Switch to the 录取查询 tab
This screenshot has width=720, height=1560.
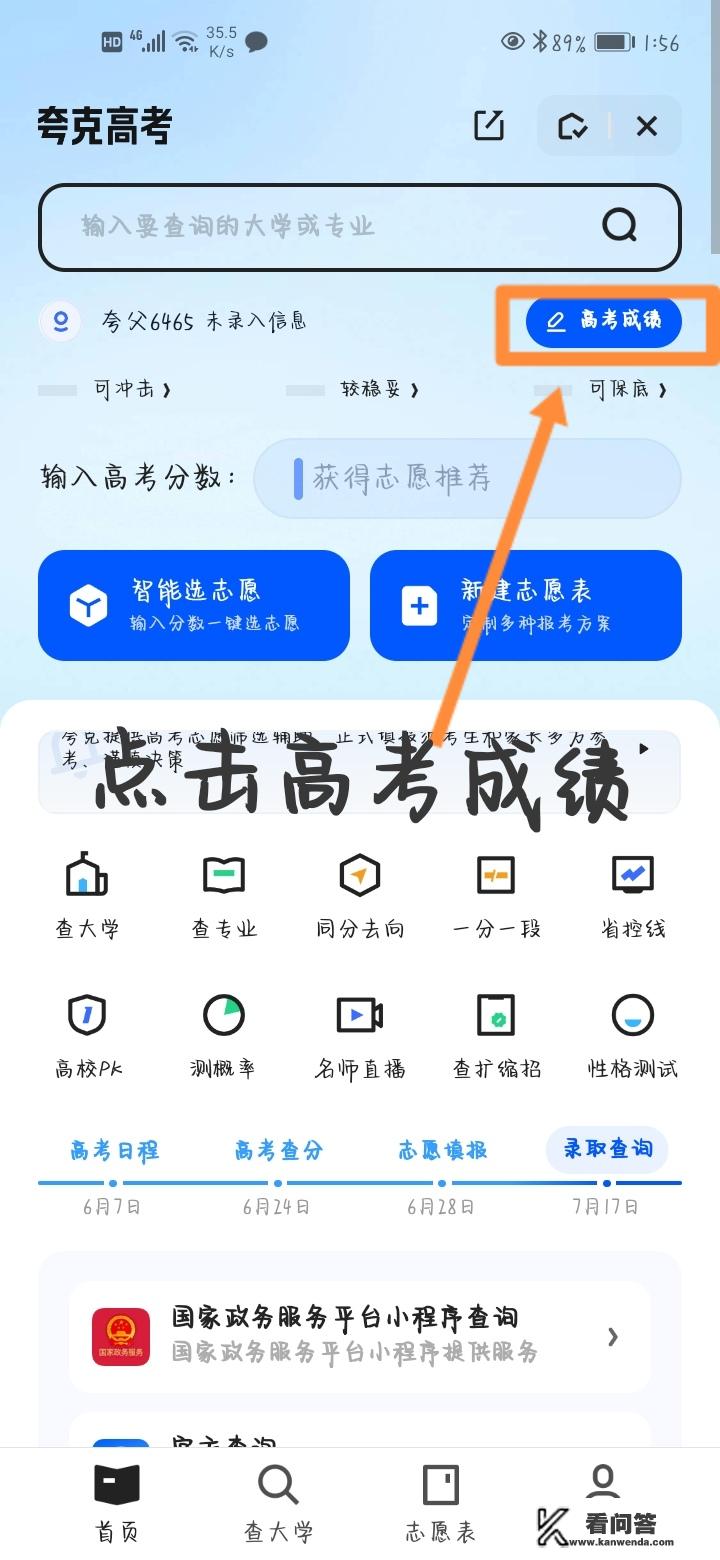coord(606,1151)
